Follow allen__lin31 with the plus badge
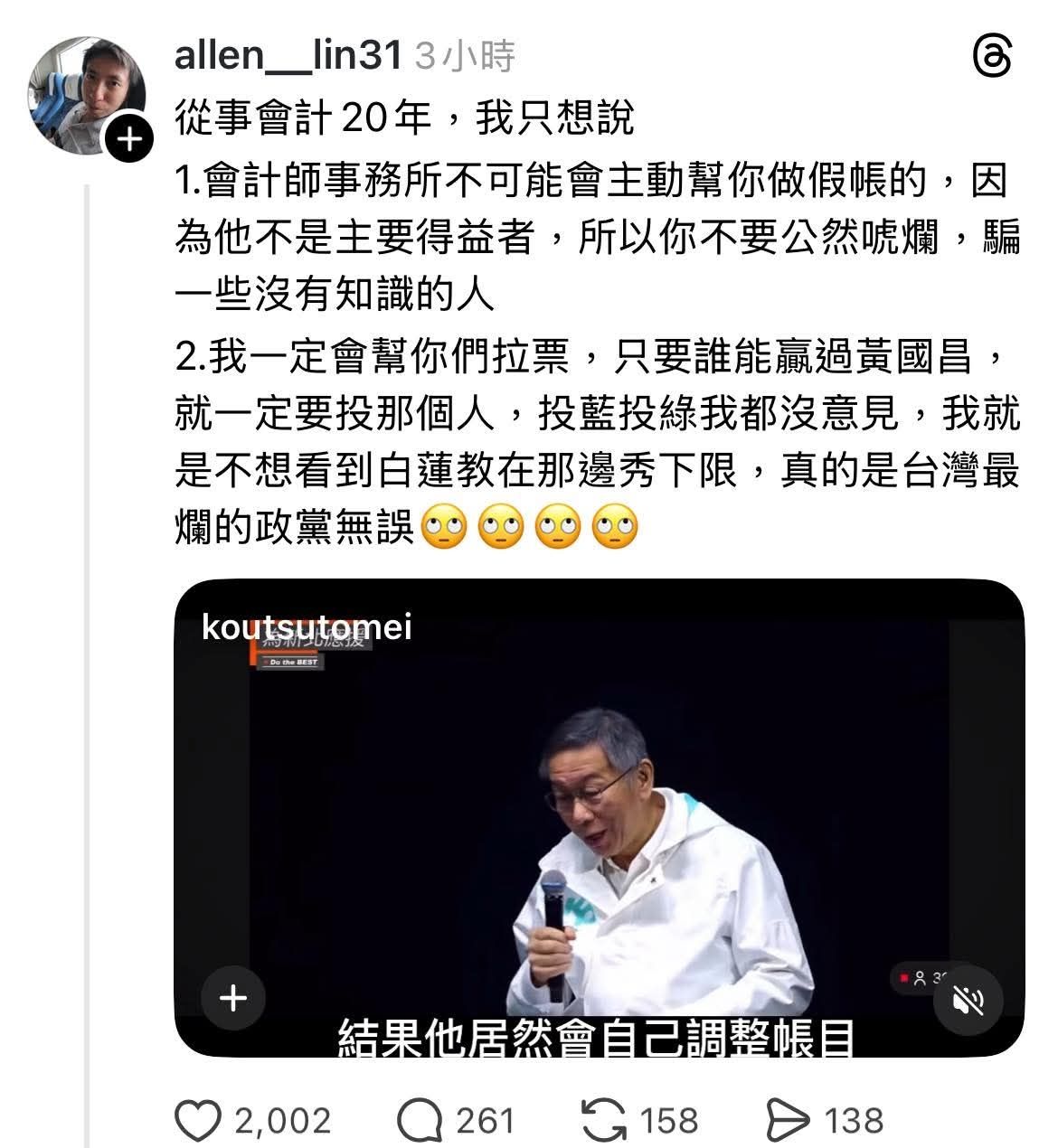Viewport: 1058px width, 1148px height. tap(128, 140)
